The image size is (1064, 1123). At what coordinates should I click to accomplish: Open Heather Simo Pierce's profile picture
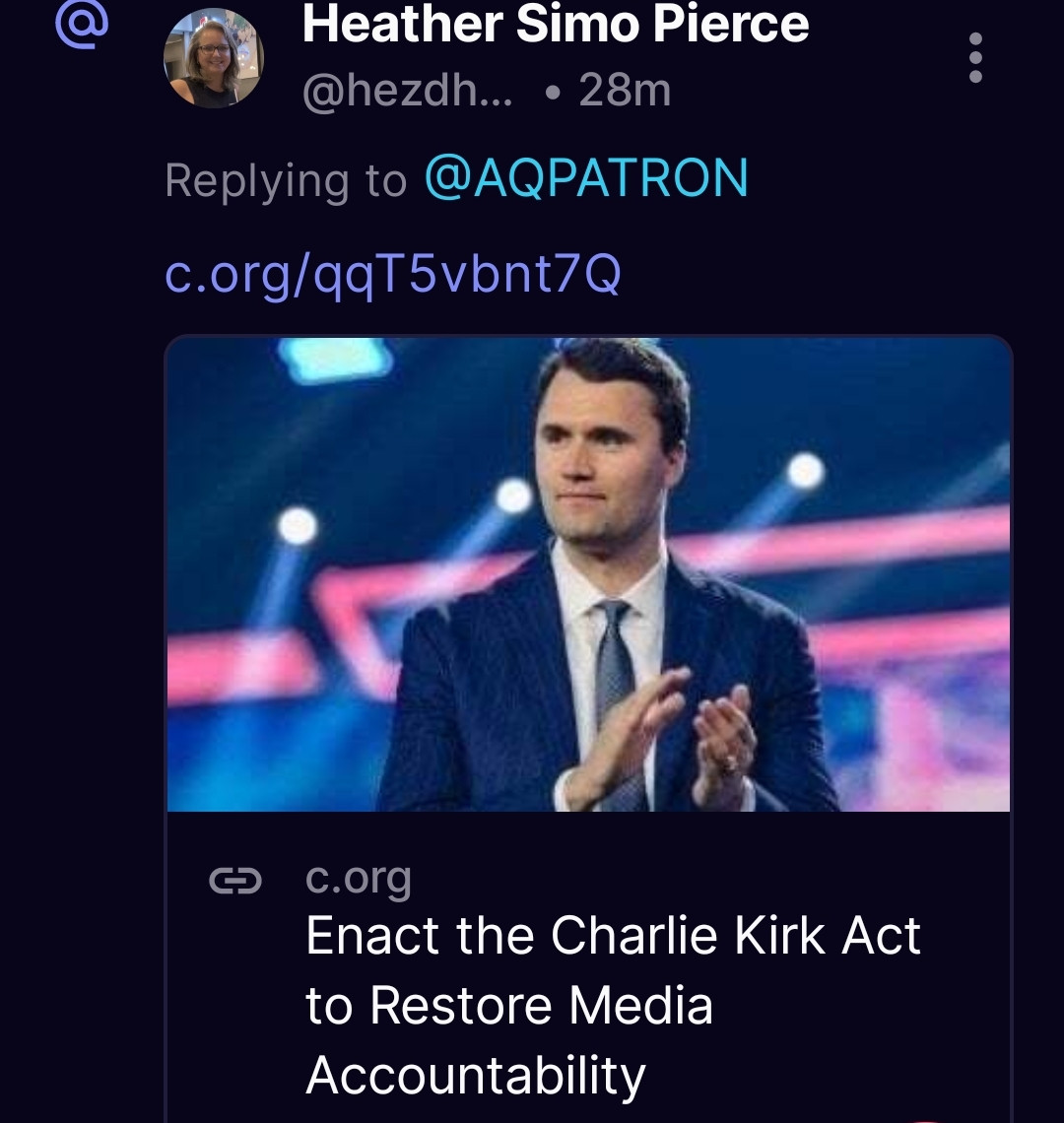[x=214, y=59]
